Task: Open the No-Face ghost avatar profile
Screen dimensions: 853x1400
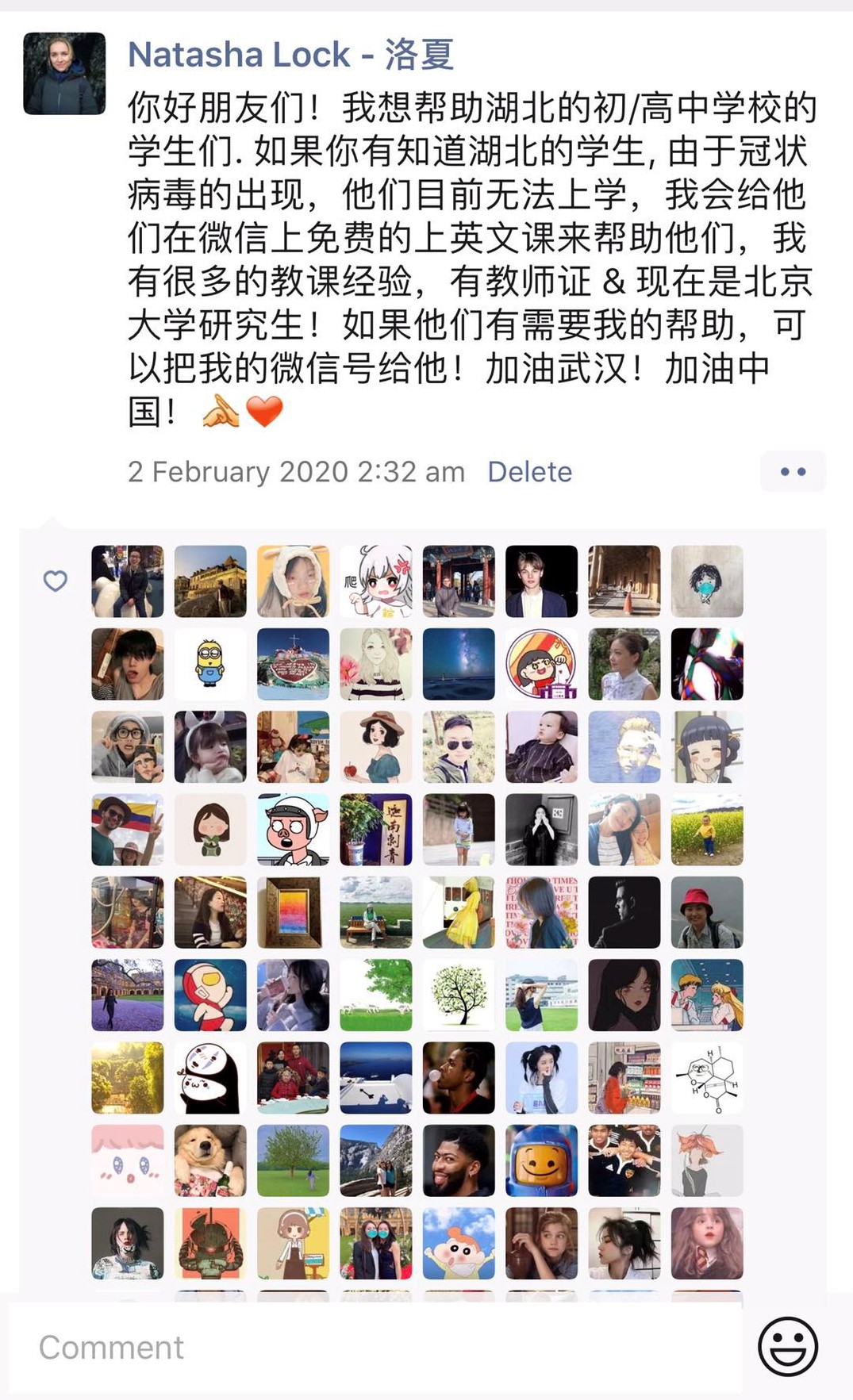Action: [x=210, y=1078]
